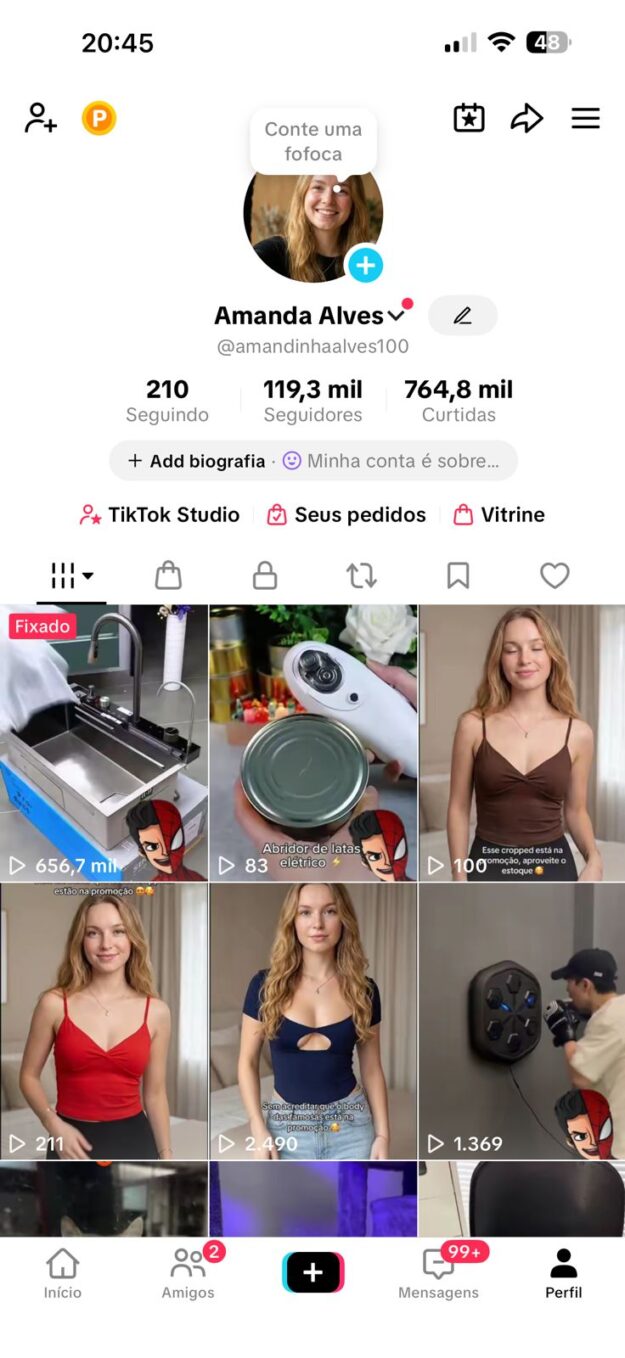Open the pinned Fixado sink video
Viewport: 625px width, 1358px height.
(104, 742)
